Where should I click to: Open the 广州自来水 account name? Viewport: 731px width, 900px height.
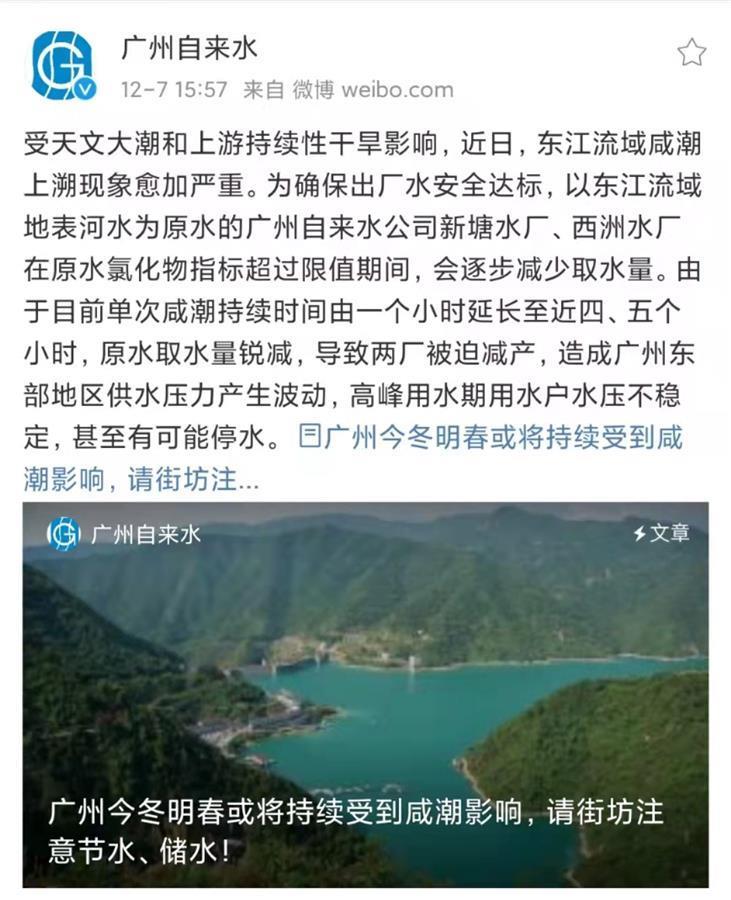tap(190, 47)
